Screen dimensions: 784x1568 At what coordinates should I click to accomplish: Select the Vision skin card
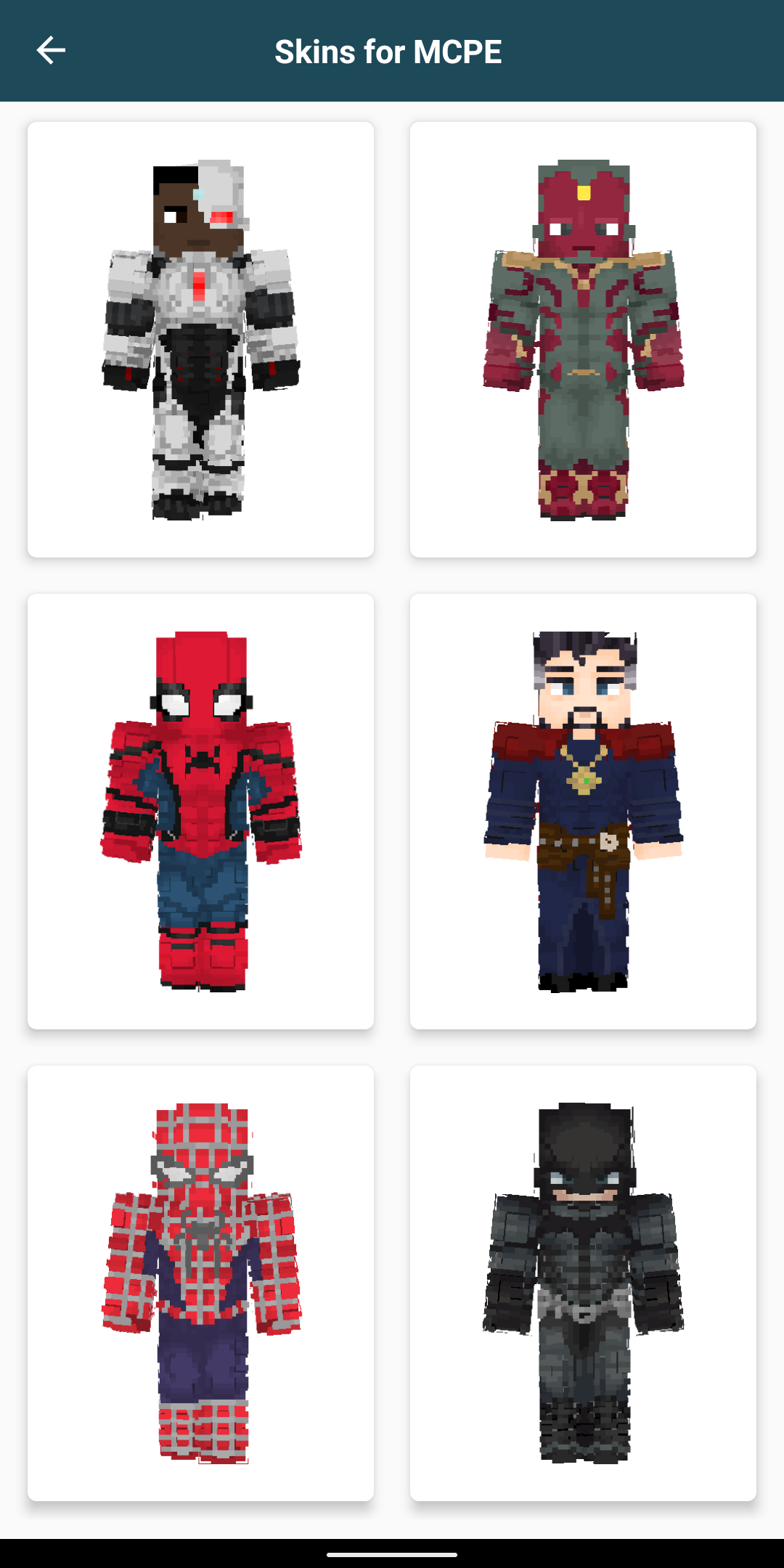click(583, 340)
